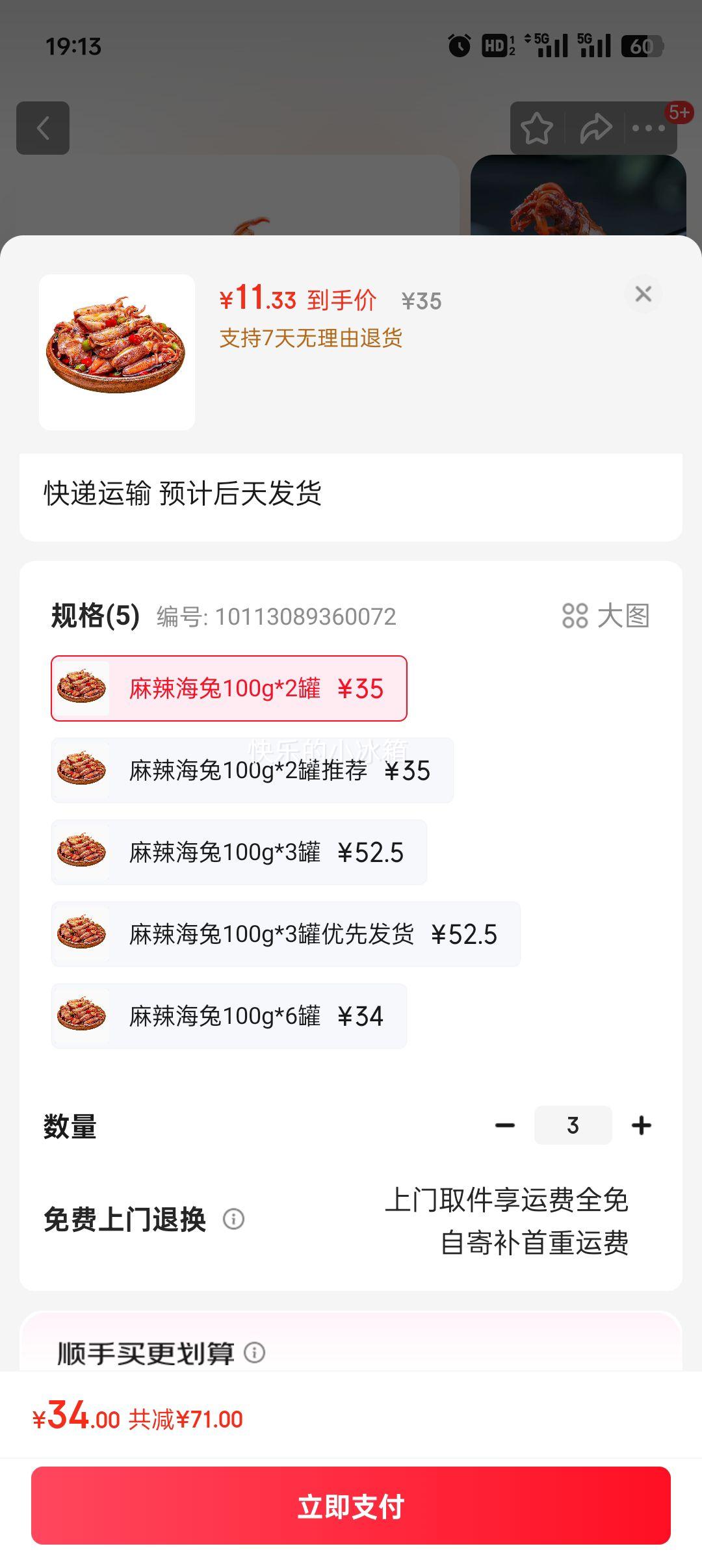Close the product specification sheet
This screenshot has width=702, height=1568.
click(x=643, y=294)
